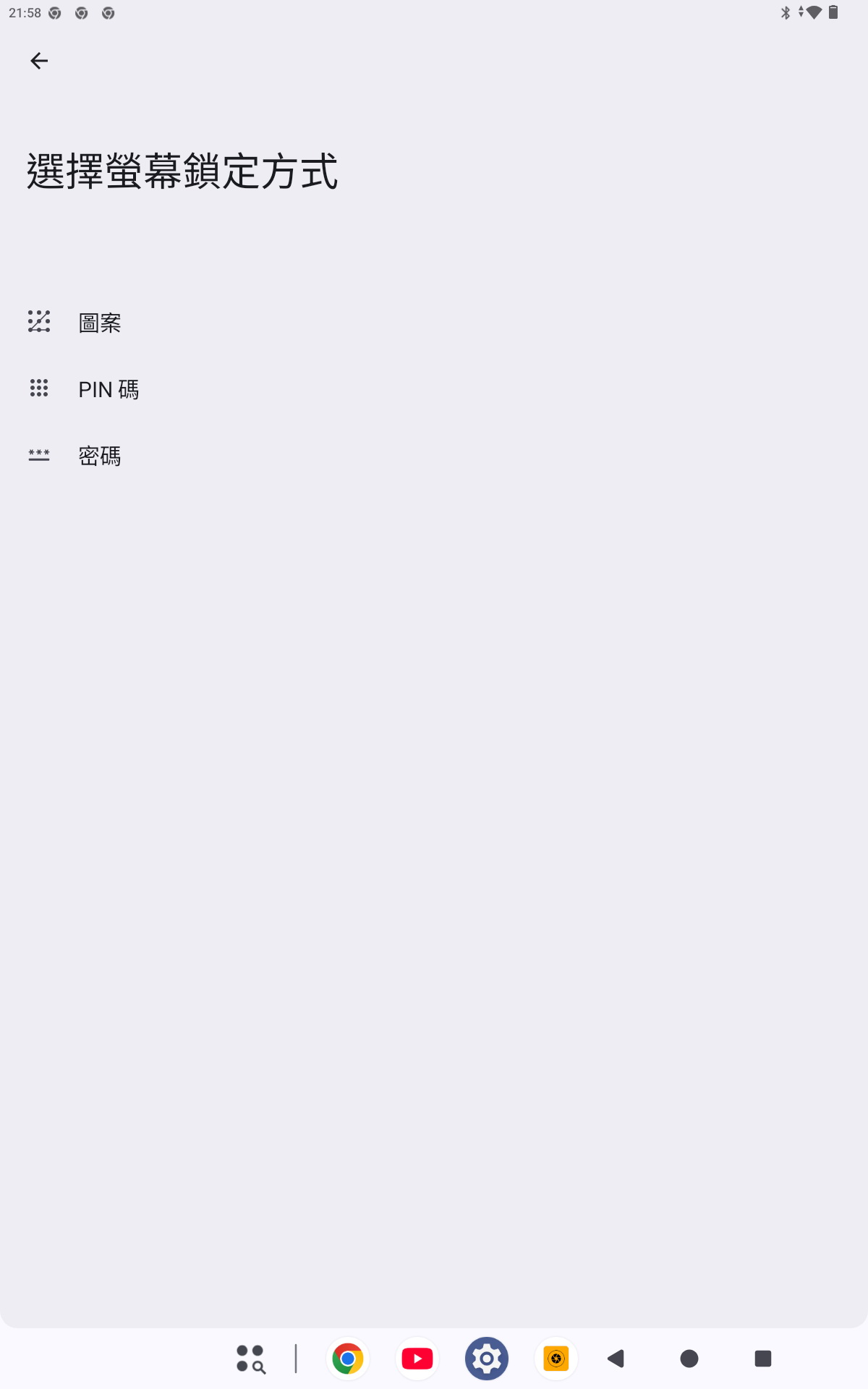The width and height of the screenshot is (868, 1389).
Task: Open the app drawer search in taskbar
Action: click(250, 1359)
